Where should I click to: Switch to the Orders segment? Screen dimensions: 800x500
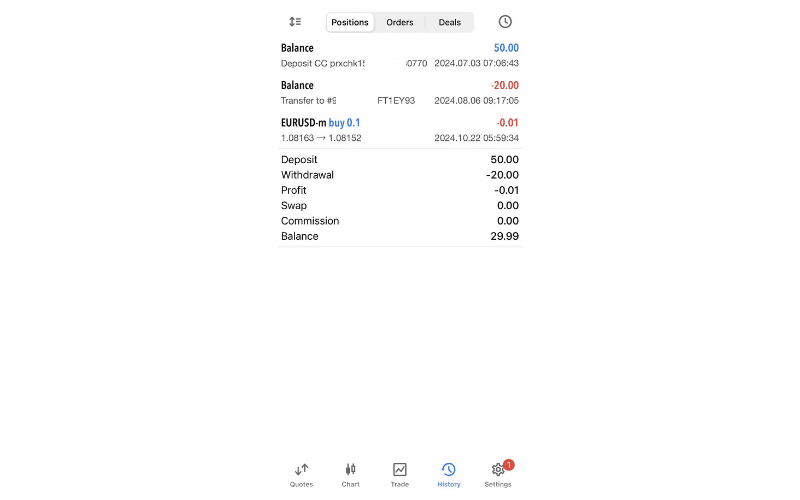tap(400, 22)
